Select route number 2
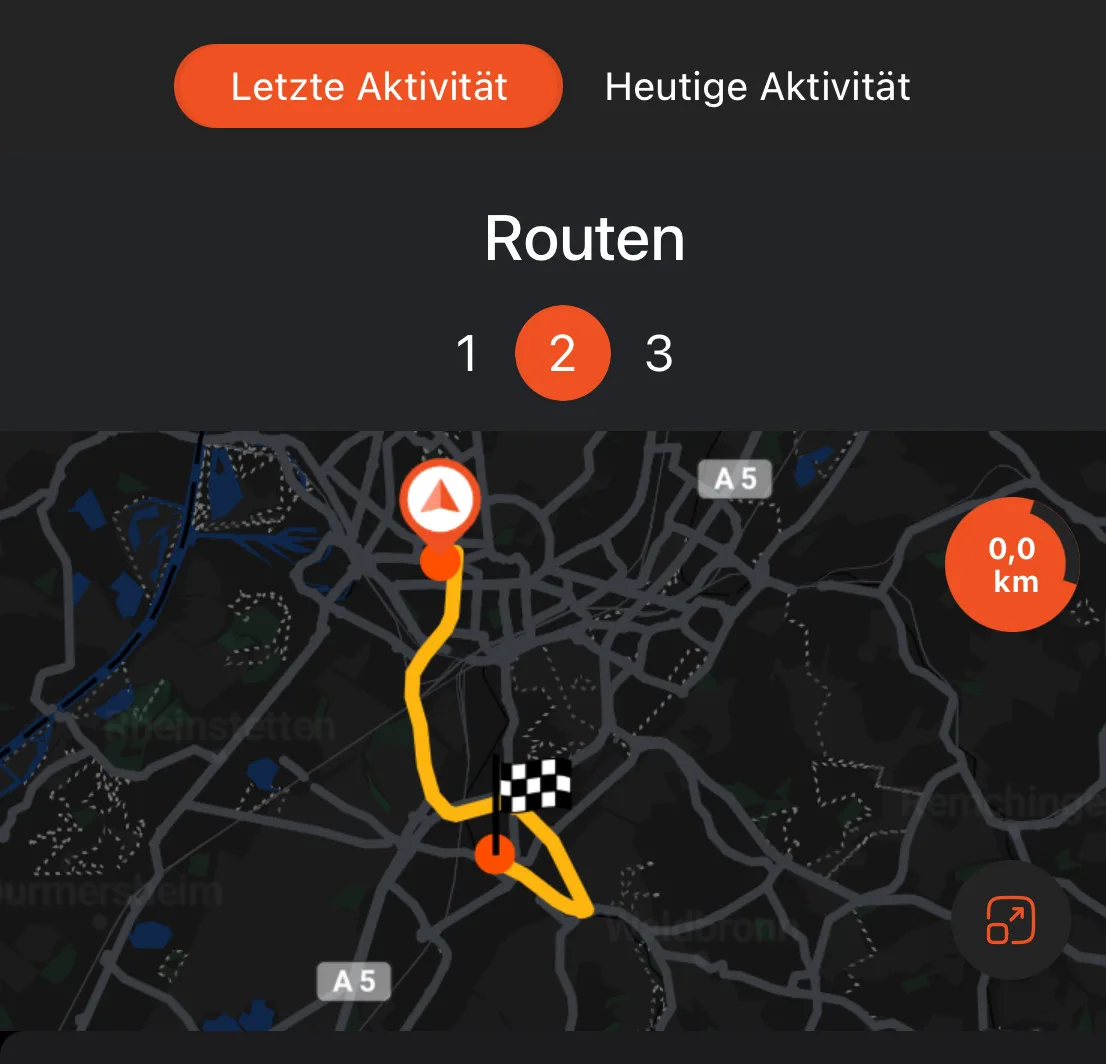 (x=562, y=354)
